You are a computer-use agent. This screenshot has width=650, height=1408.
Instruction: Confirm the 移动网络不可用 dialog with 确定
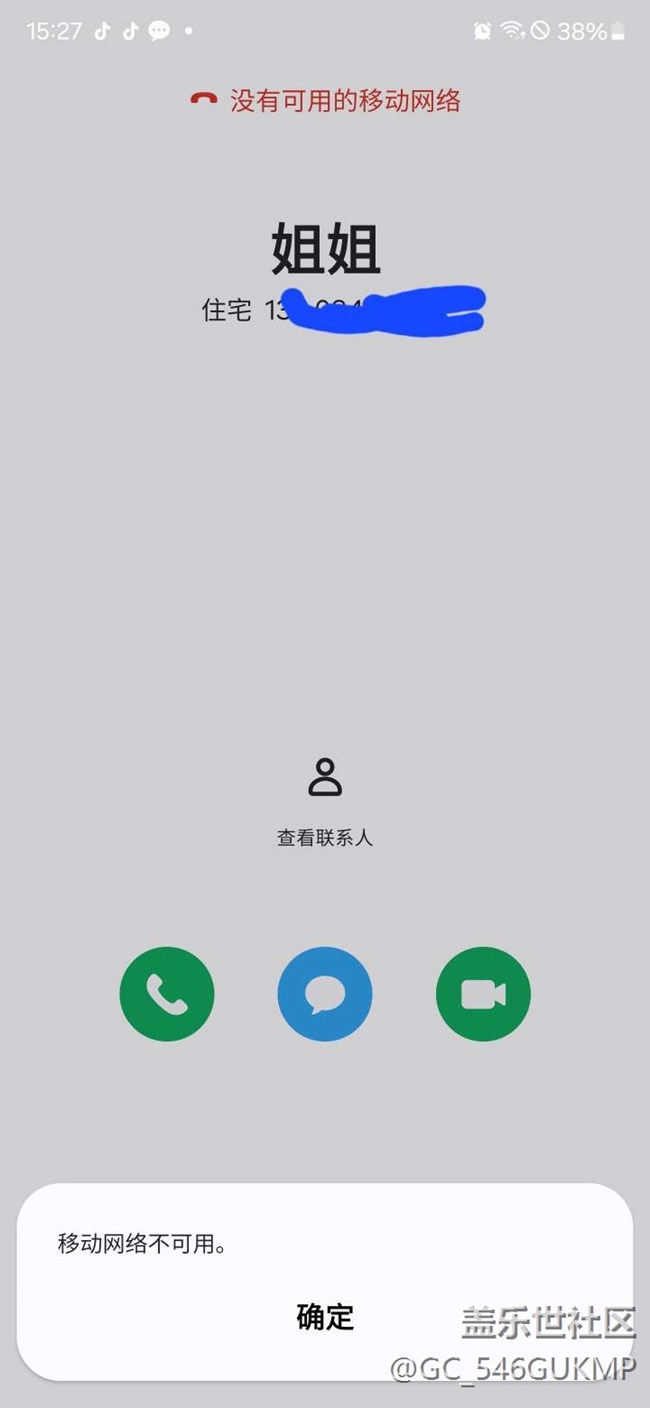pos(325,1316)
